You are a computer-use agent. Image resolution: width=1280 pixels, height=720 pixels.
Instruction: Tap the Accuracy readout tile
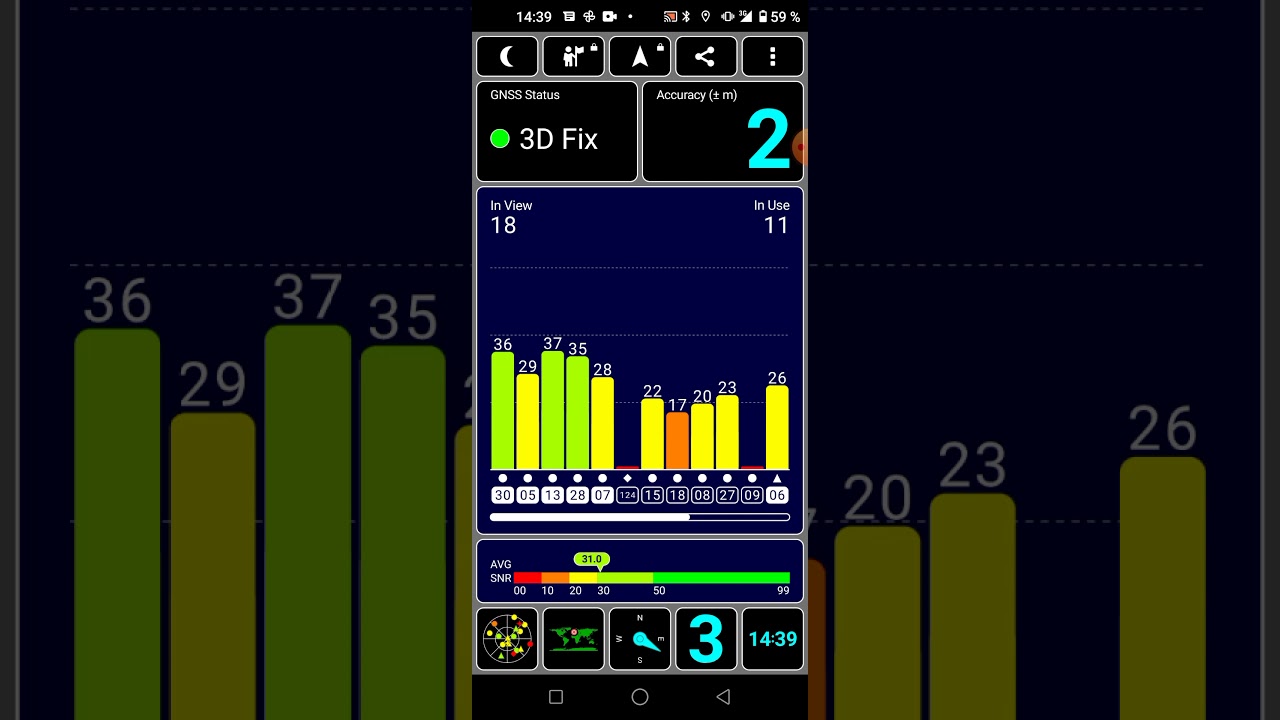722,132
